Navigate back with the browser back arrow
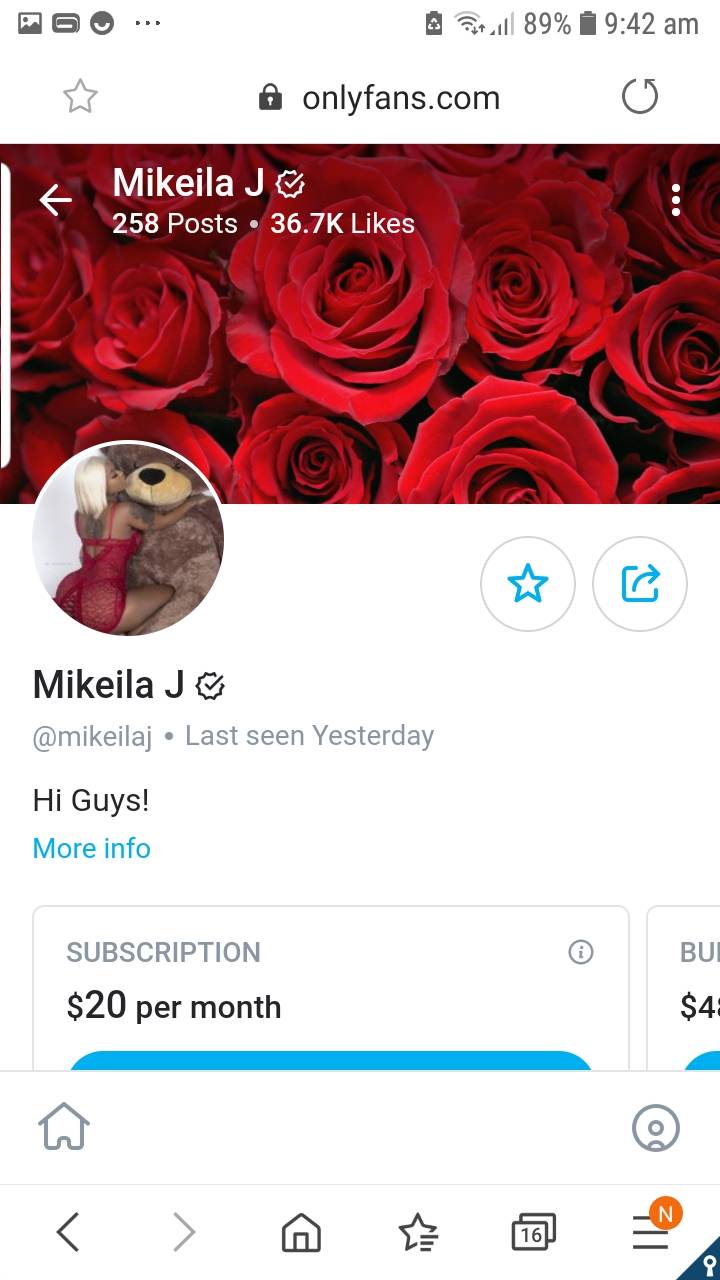 (68, 1233)
